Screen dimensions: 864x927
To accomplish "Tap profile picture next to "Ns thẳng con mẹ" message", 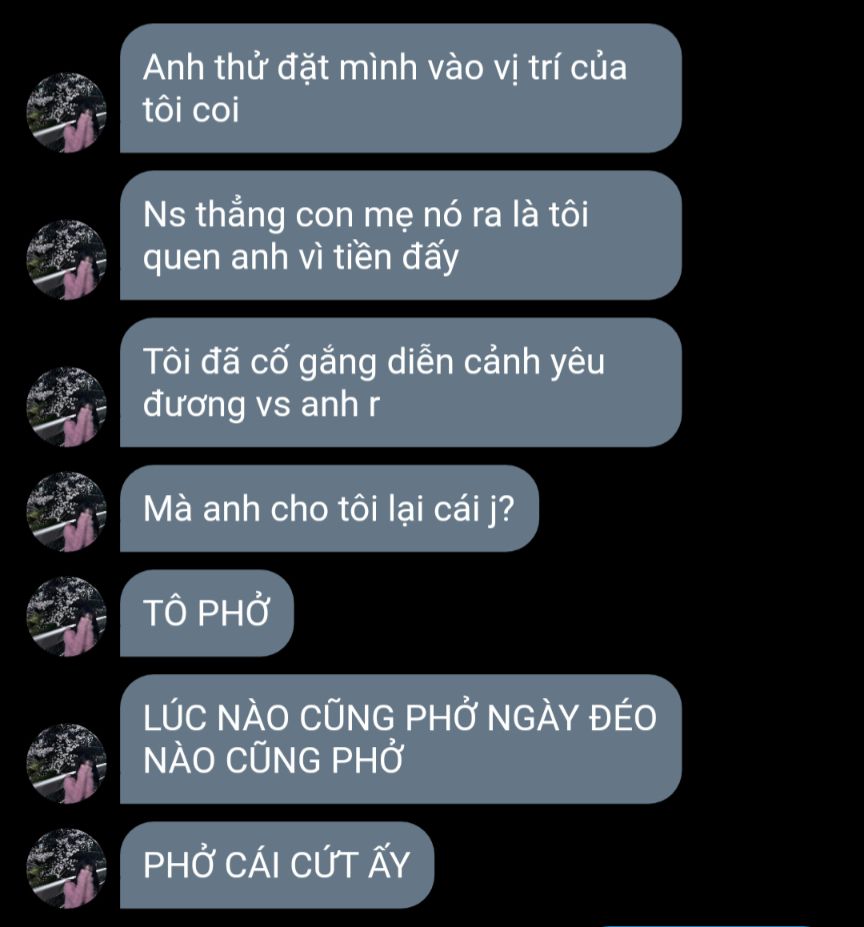I will click(x=65, y=260).
